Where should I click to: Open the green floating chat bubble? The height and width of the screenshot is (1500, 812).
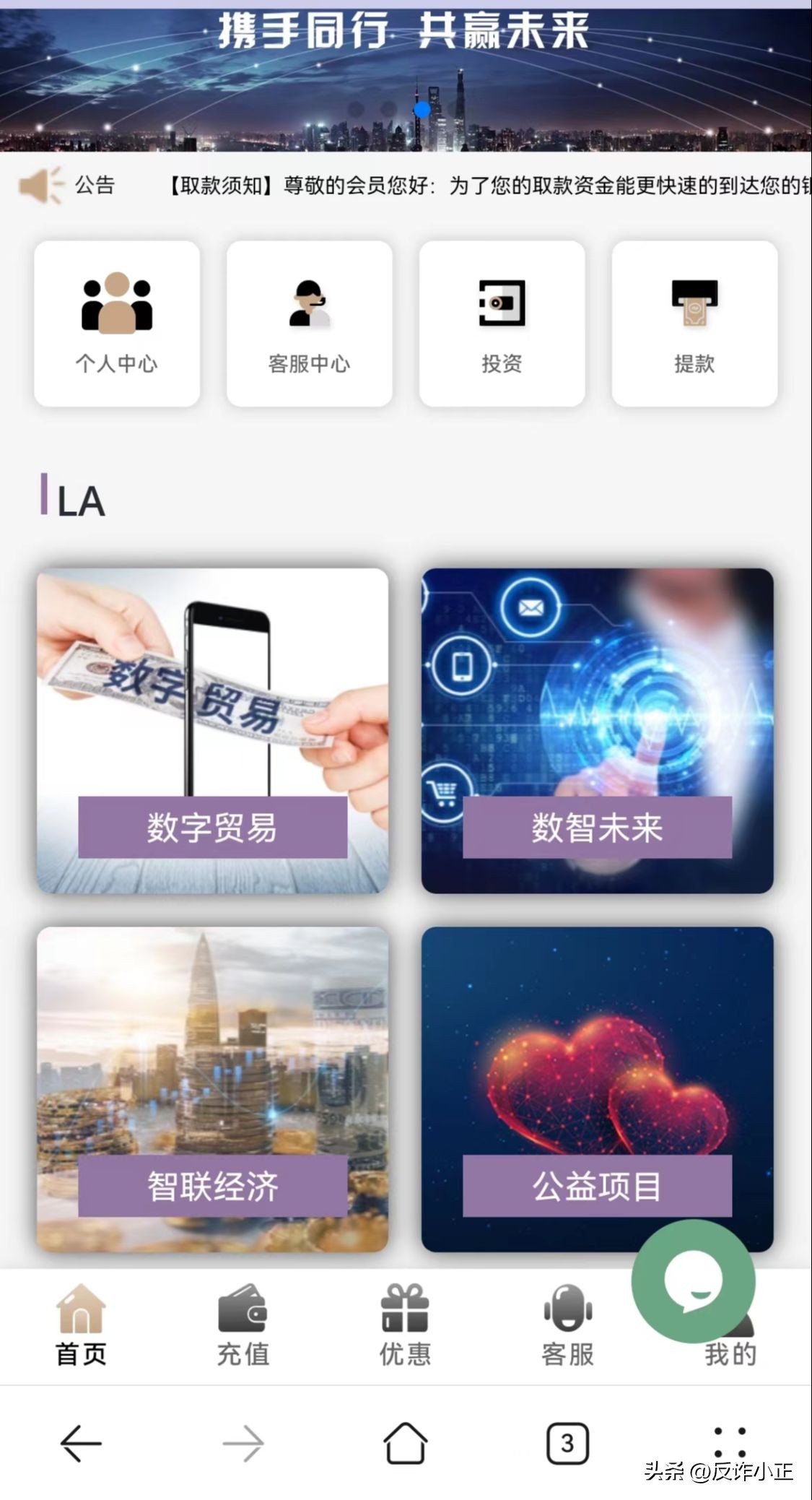click(692, 1280)
